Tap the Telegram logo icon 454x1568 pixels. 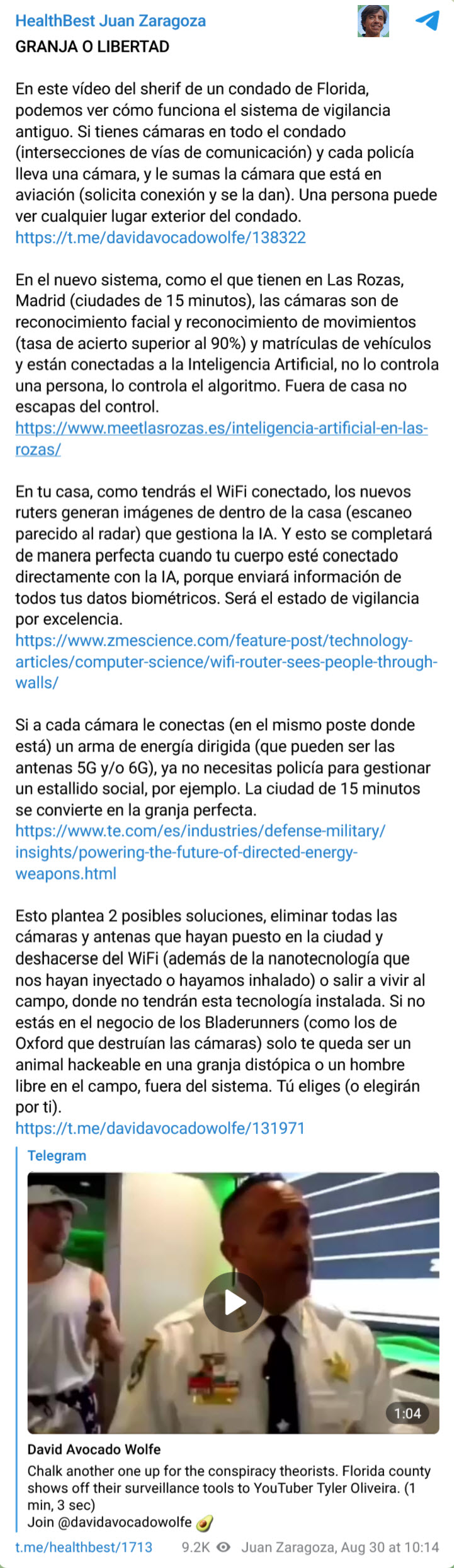[x=428, y=21]
